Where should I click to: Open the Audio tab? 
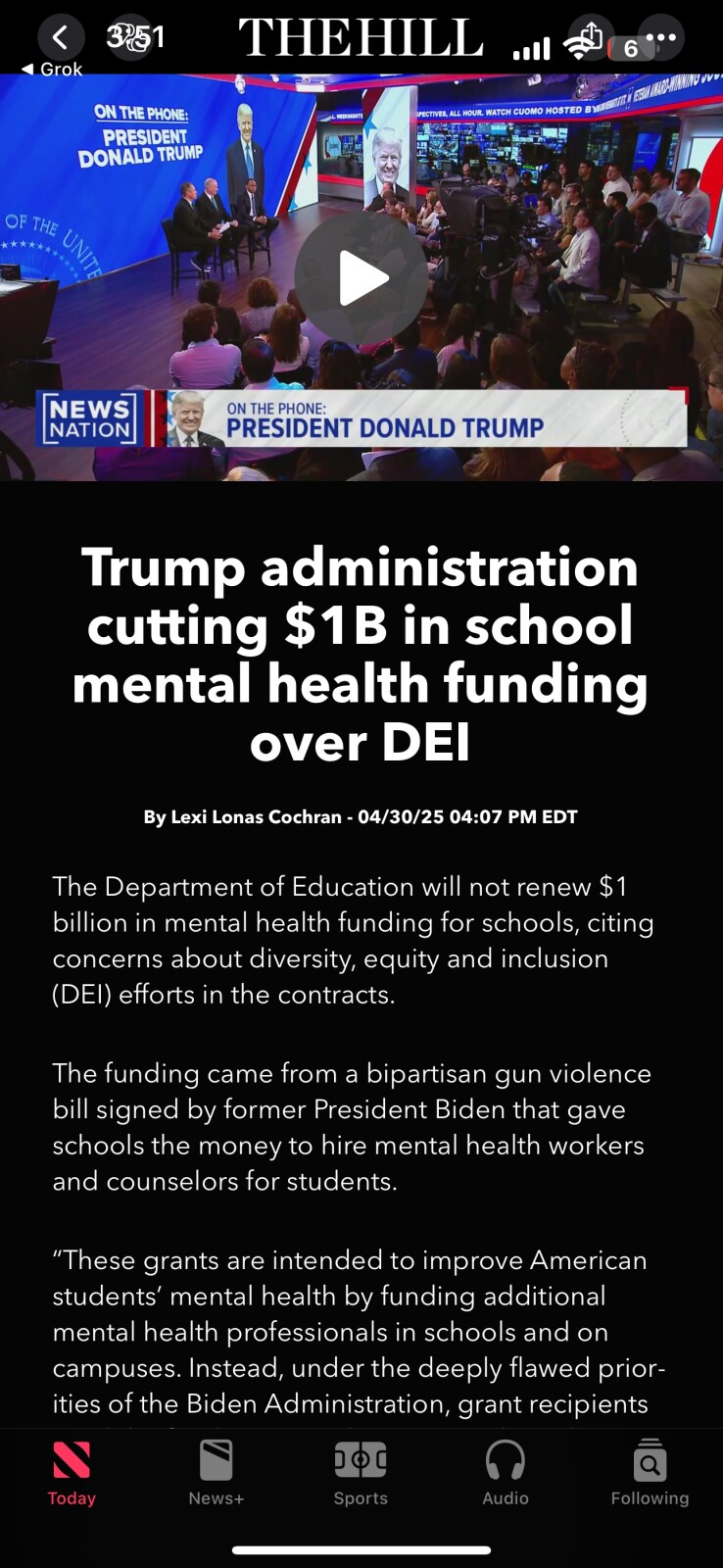point(506,1473)
